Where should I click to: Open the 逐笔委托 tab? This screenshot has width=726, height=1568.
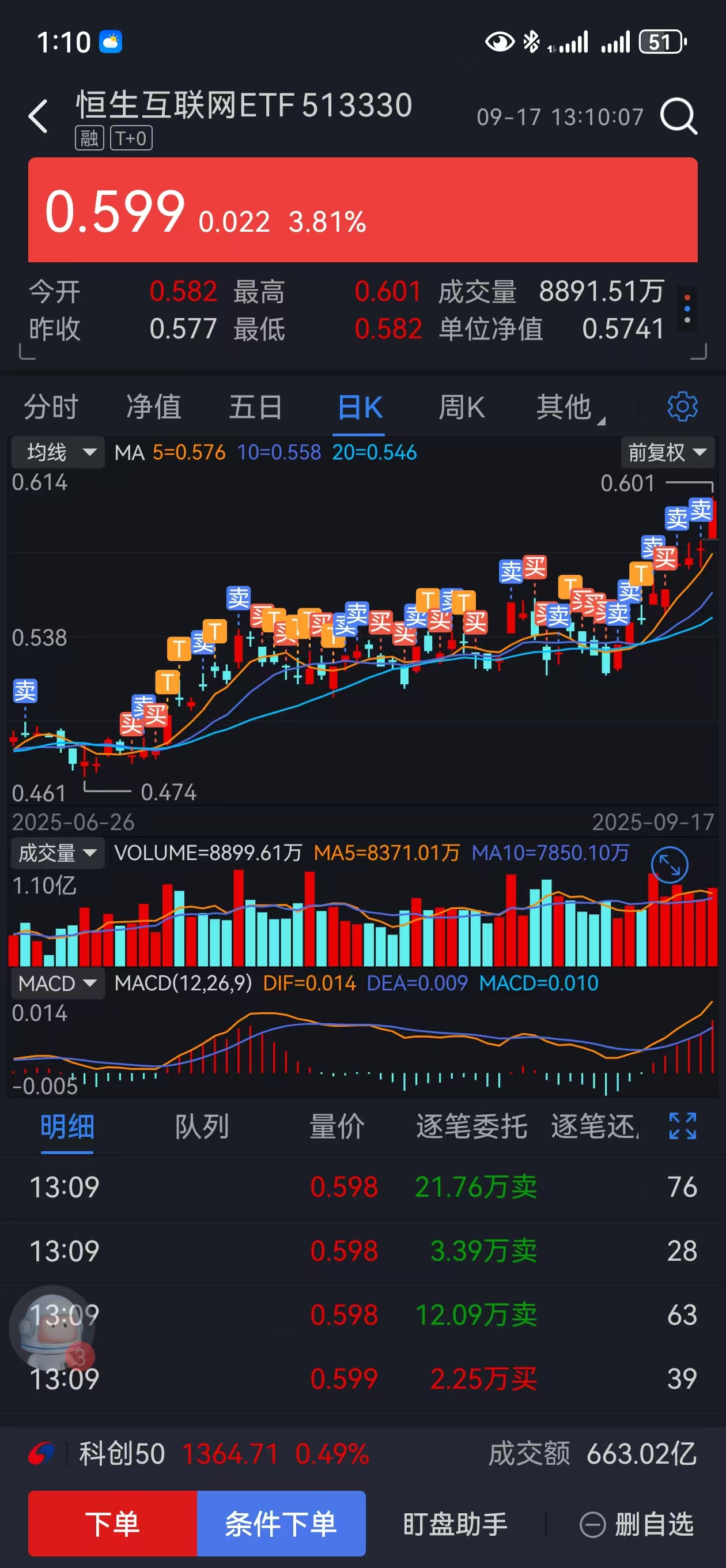click(472, 1126)
